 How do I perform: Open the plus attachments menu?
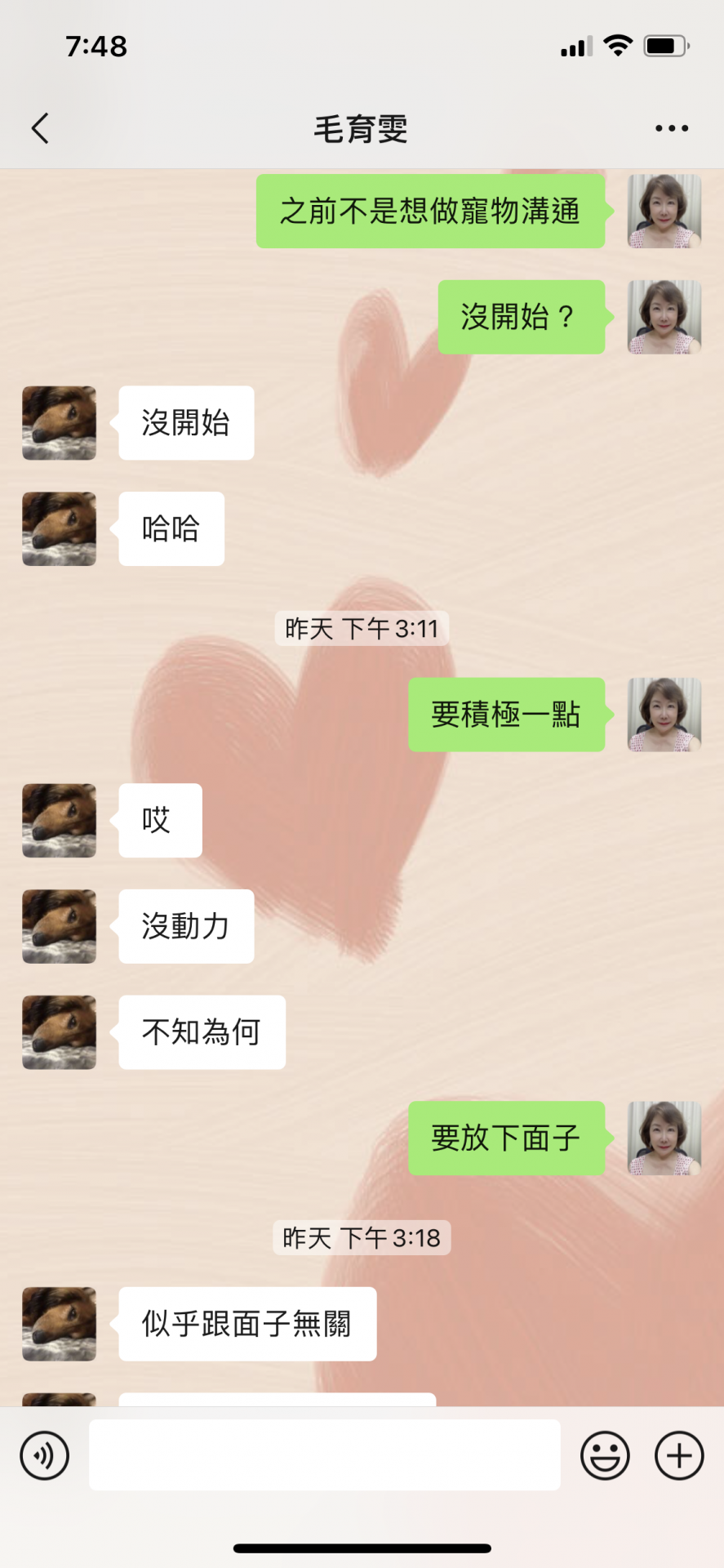pos(679,1455)
